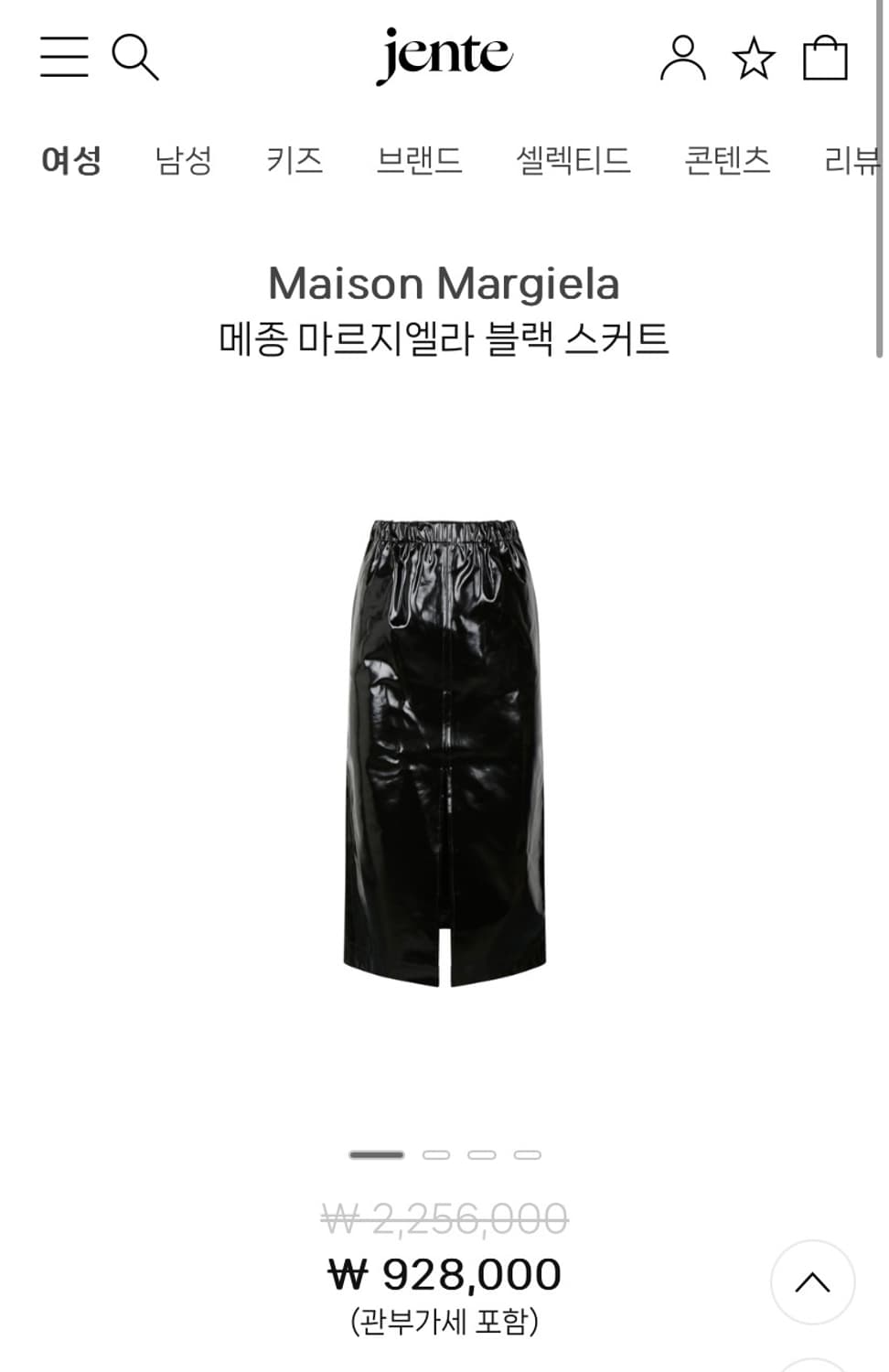Screen dimensions: 889x1372
Task: Click the star wishlist icon
Action: pyautogui.click(x=752, y=58)
